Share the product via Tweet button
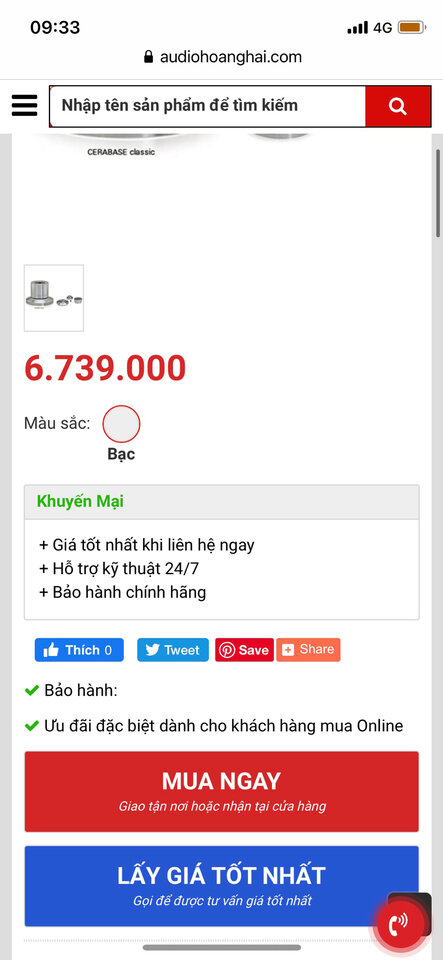Viewport: 443px width, 960px height. click(x=173, y=650)
